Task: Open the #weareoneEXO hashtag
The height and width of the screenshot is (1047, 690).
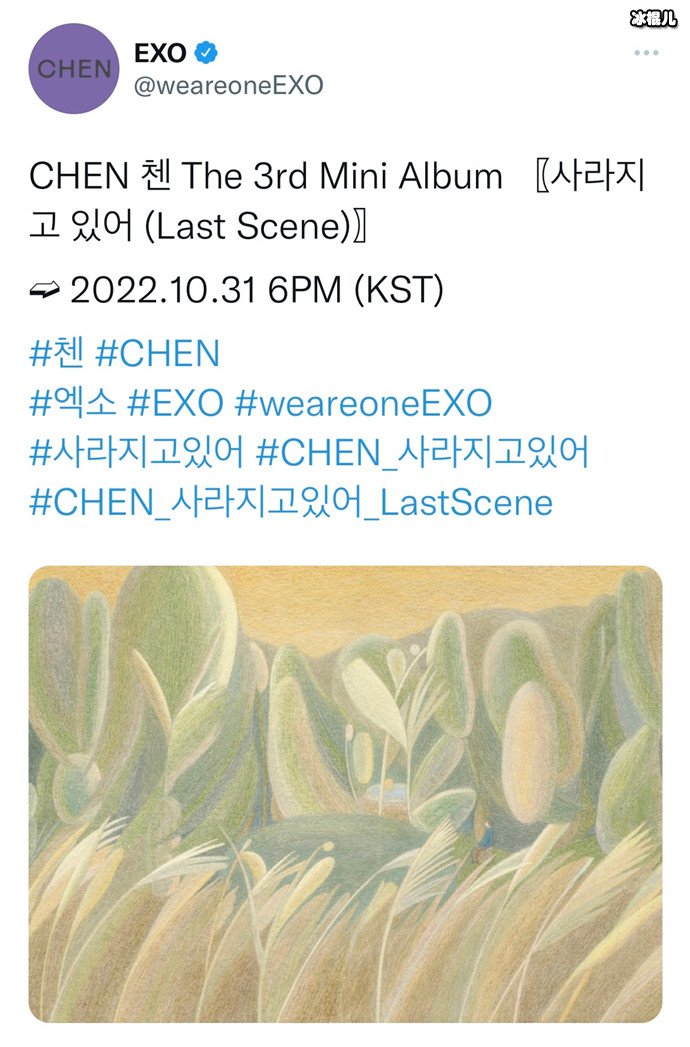Action: point(362,404)
